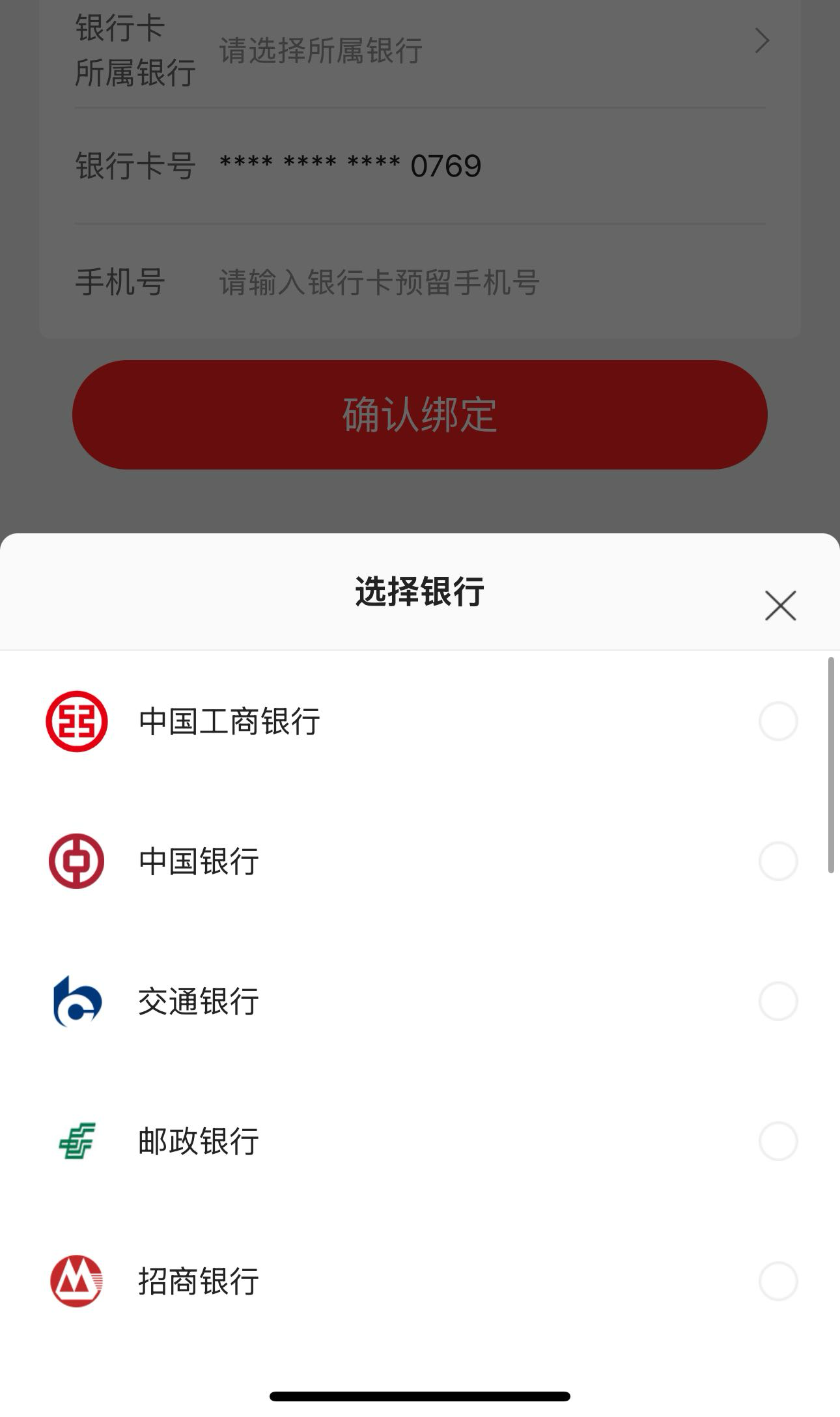Choose 中国银行 from the bank list
840x1417 pixels.
[x=777, y=862]
